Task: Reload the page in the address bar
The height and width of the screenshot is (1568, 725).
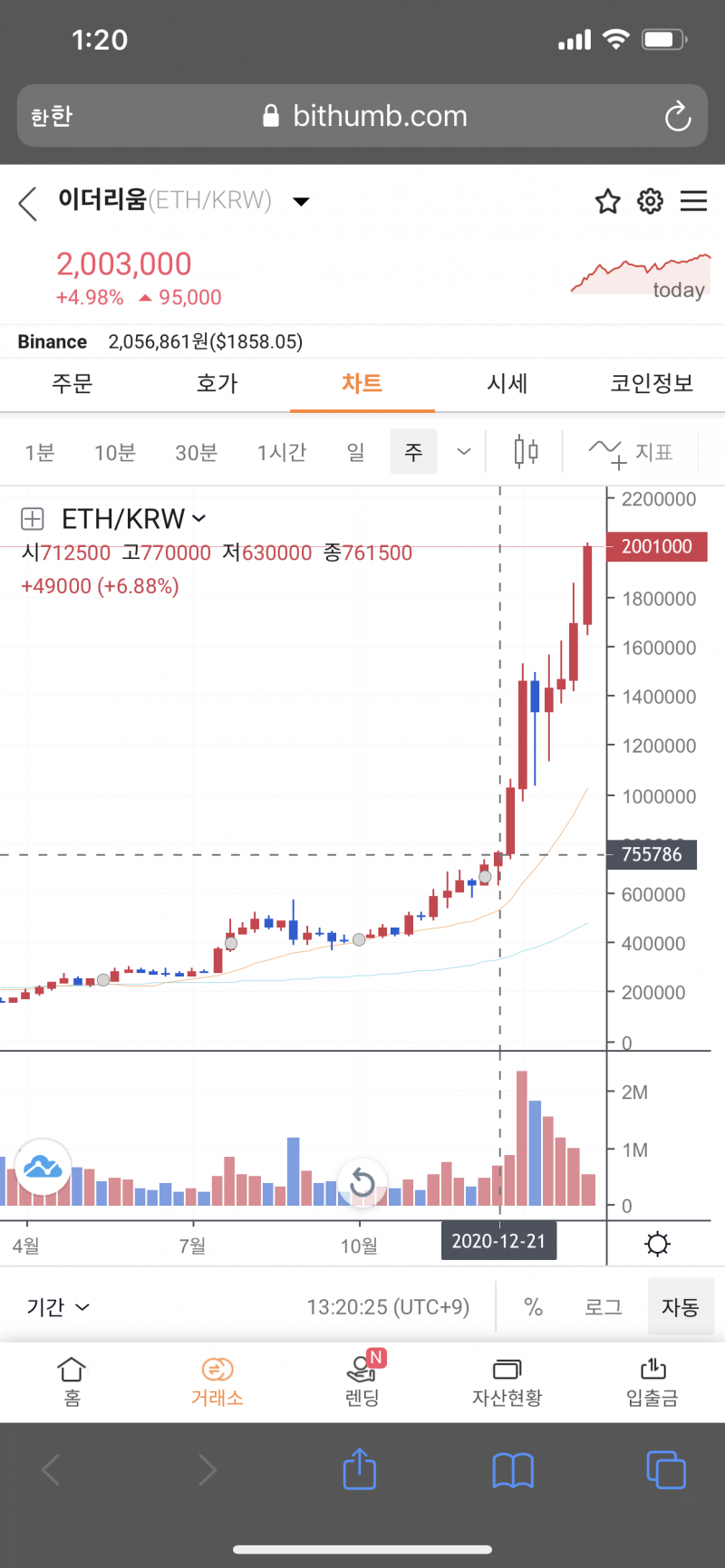Action: [677, 116]
